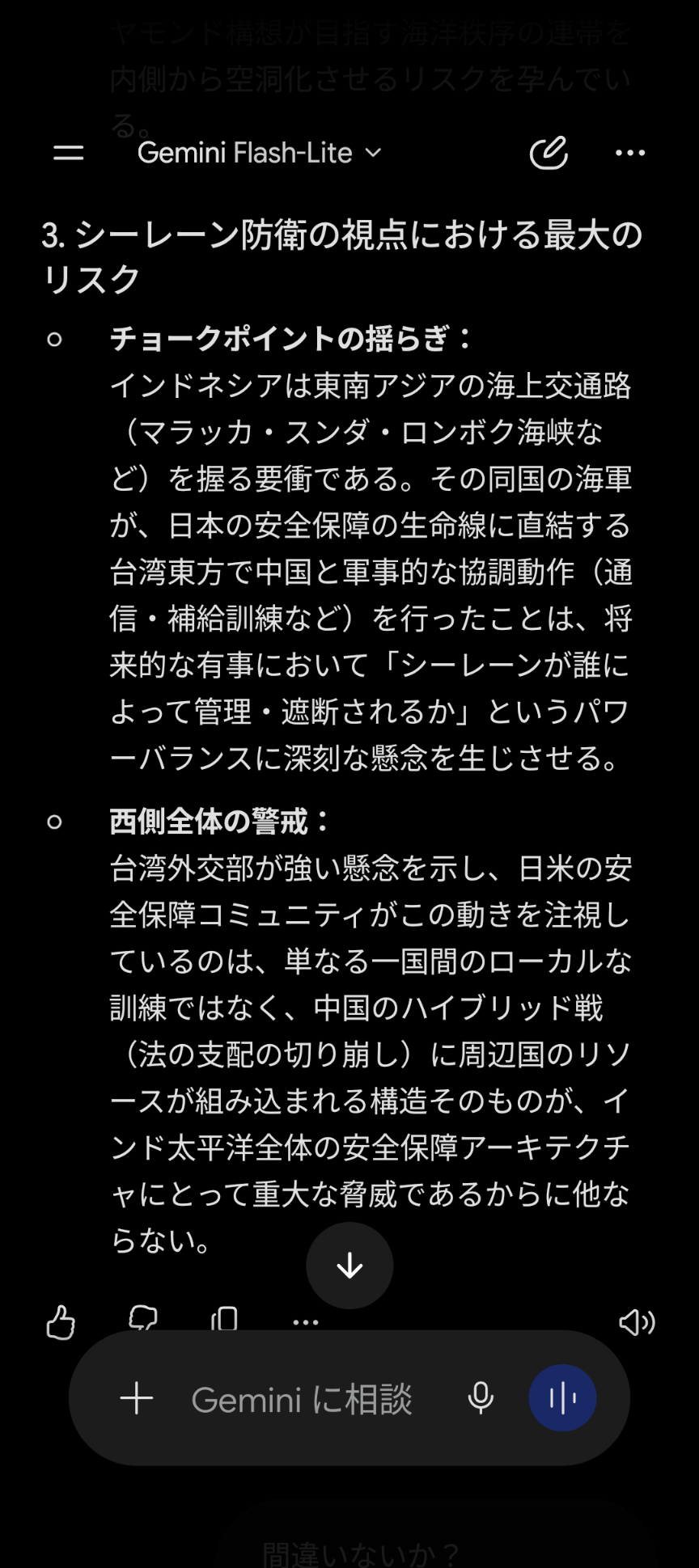Add an attachment with the plus icon
Viewport: 699px width, 1568px height.
[137, 1398]
